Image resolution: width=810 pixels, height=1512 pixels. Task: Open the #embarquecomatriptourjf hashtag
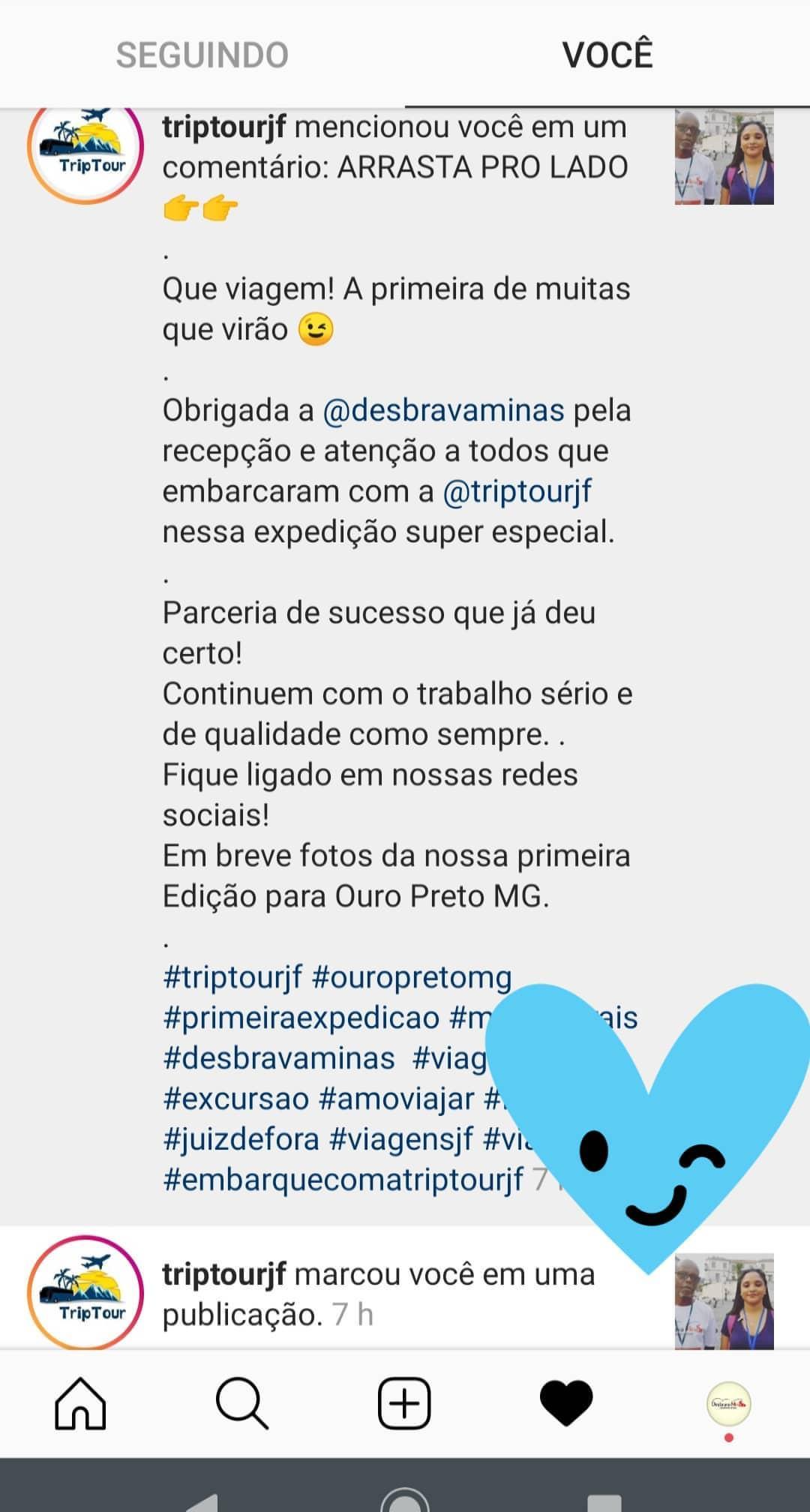343,1180
